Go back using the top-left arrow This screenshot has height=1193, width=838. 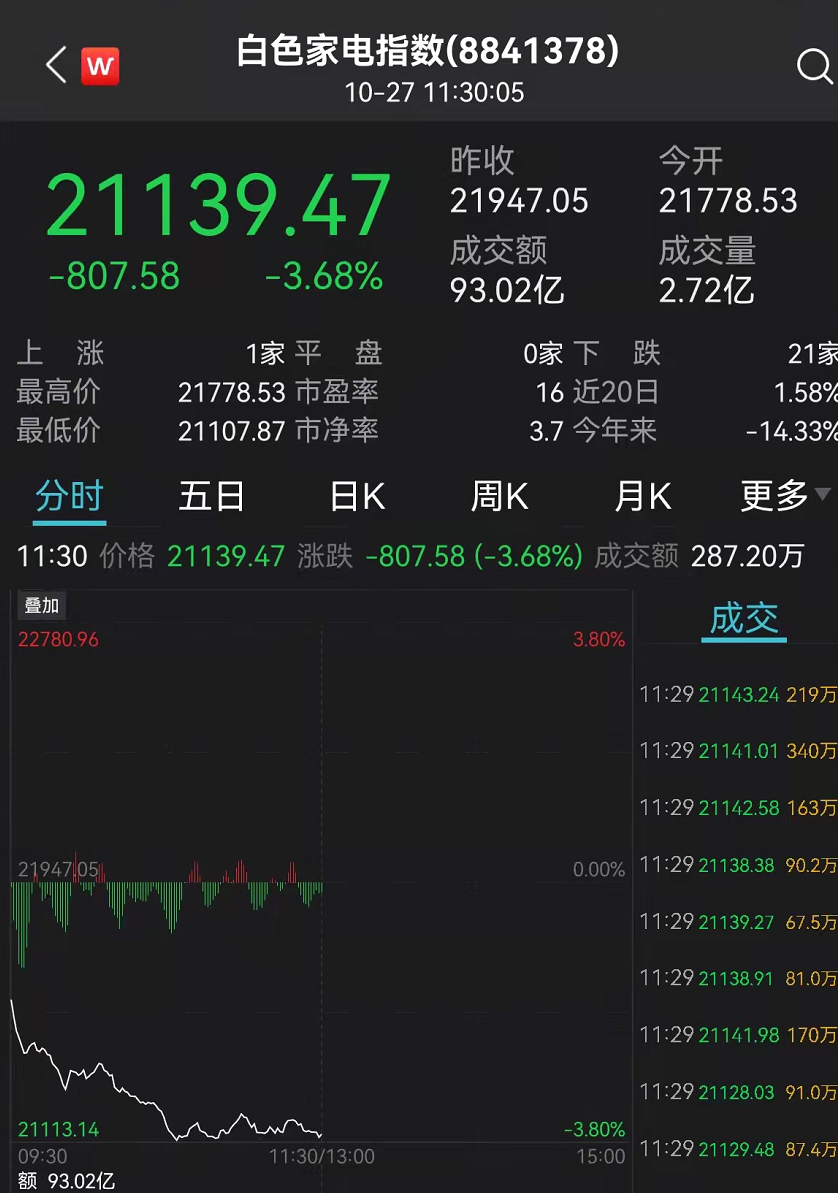[55, 66]
